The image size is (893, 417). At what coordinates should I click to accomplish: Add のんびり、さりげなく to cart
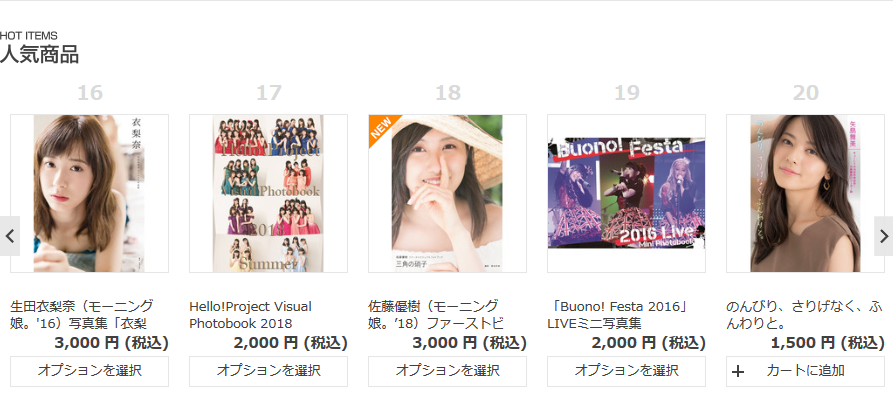805,371
